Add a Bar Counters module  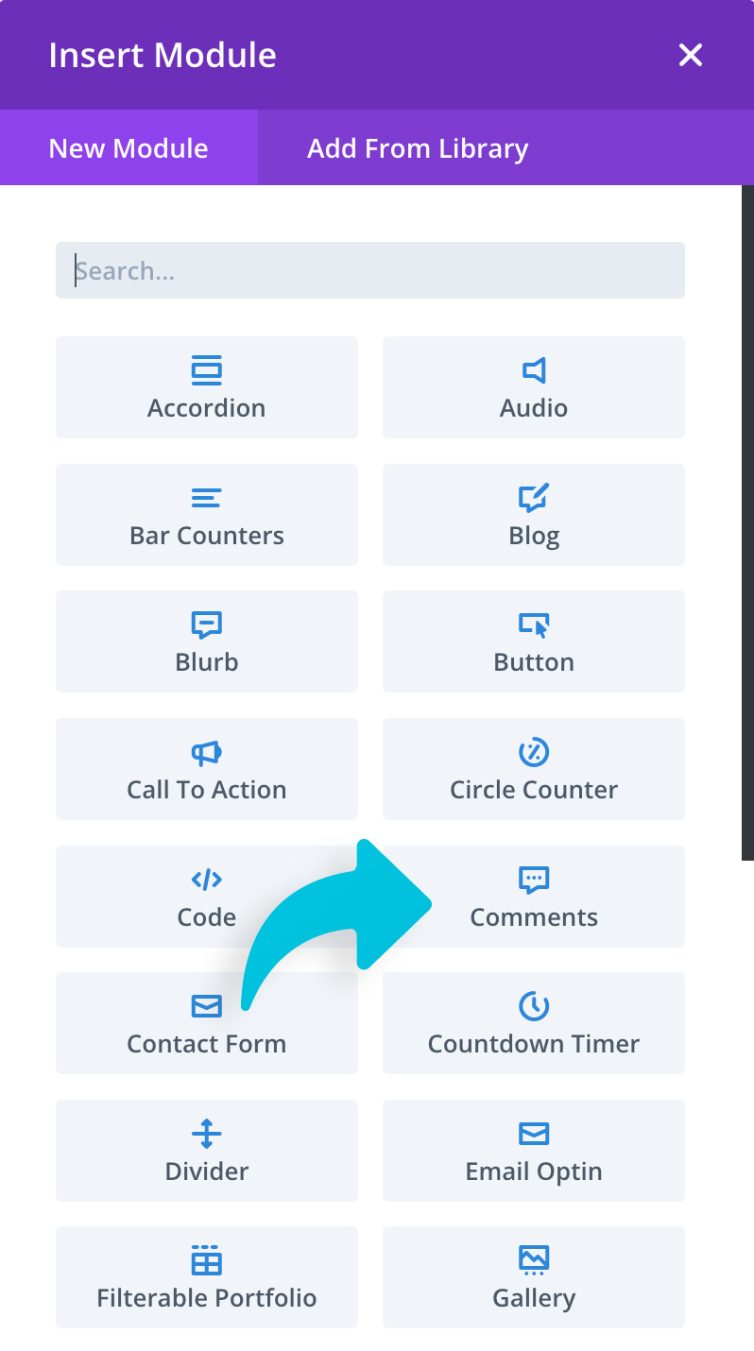(x=207, y=515)
